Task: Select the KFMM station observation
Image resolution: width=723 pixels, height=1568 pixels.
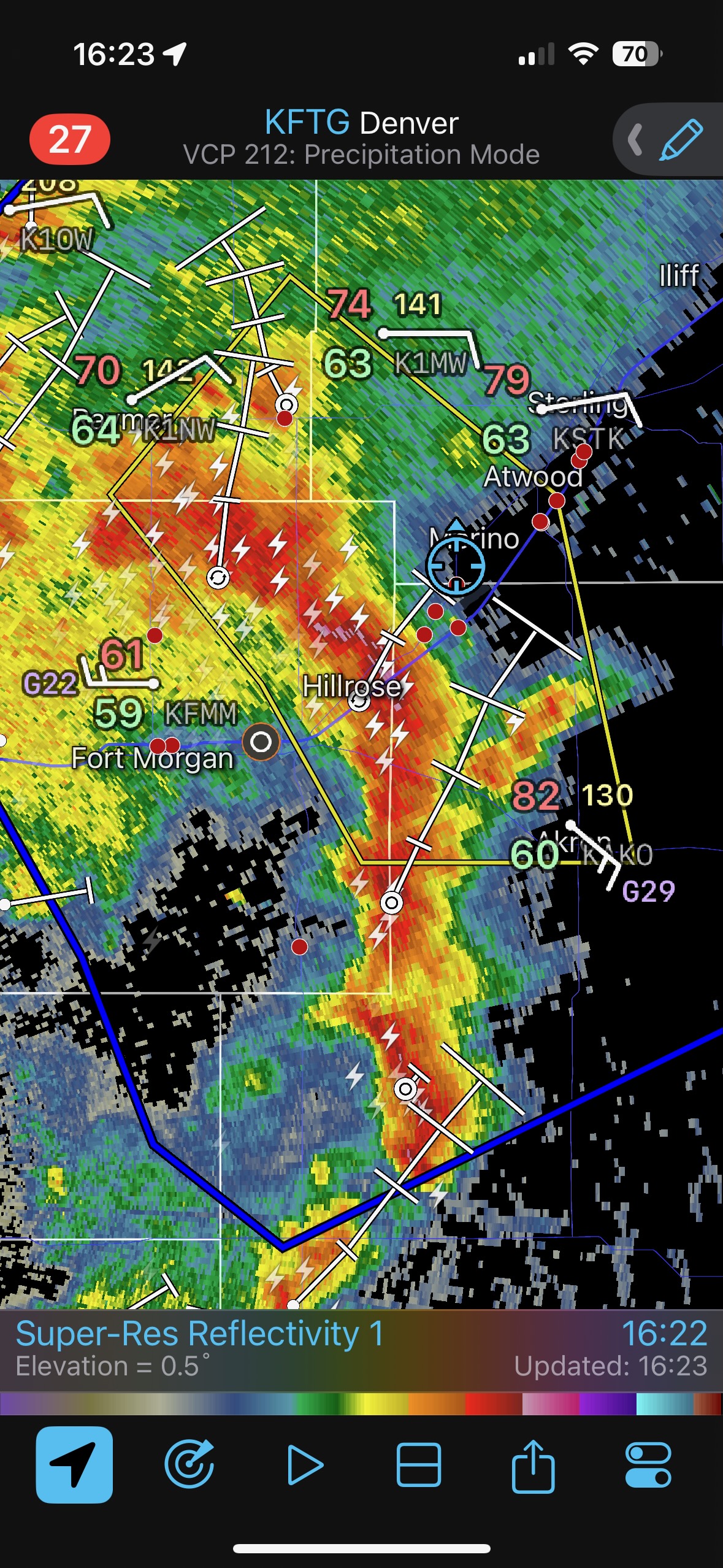Action: tap(200, 713)
